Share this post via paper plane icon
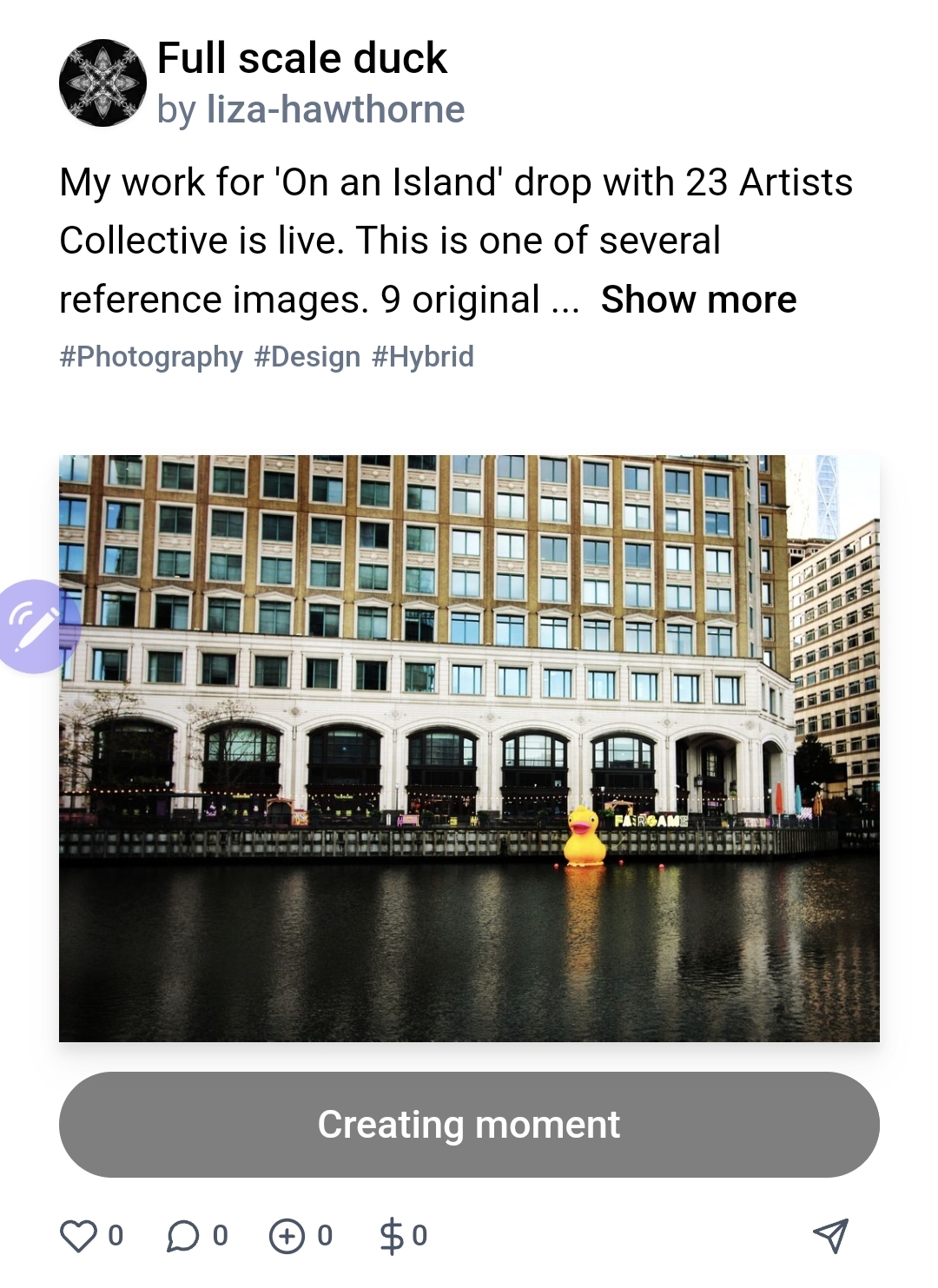938x1288 pixels. coord(830,1235)
